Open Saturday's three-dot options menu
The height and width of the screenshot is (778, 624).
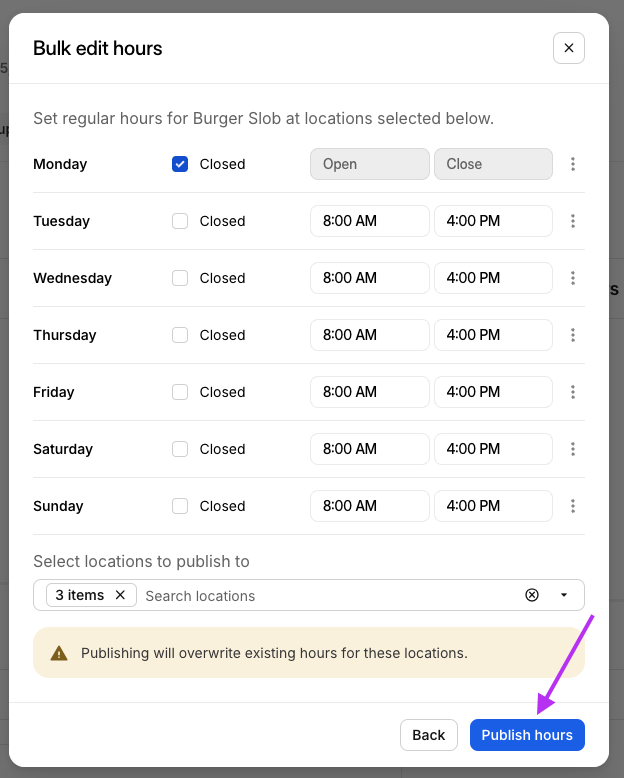coord(573,449)
